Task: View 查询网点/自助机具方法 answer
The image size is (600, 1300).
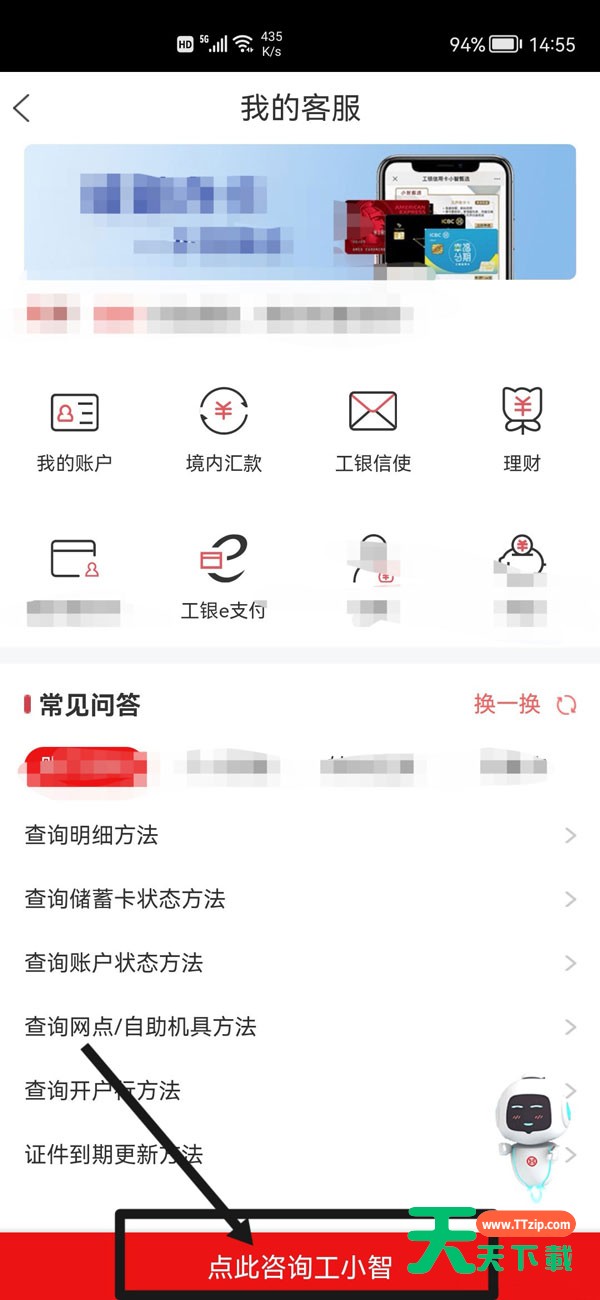Action: coord(300,1026)
